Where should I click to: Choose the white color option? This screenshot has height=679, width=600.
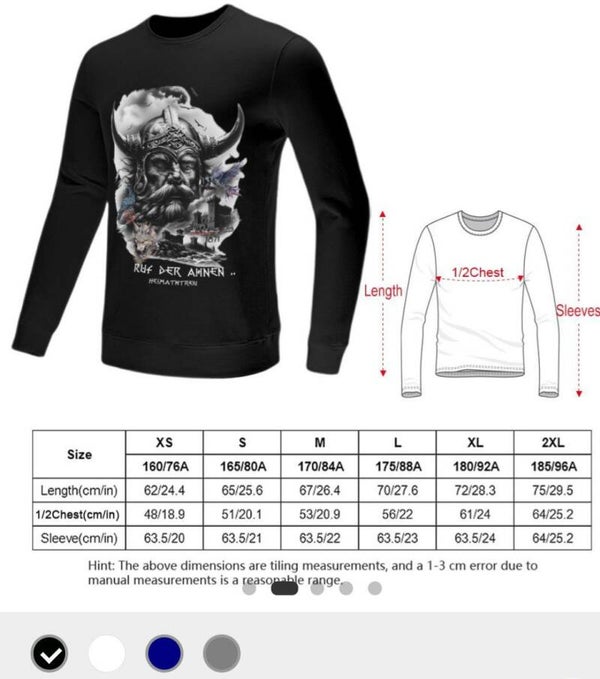coord(107,654)
